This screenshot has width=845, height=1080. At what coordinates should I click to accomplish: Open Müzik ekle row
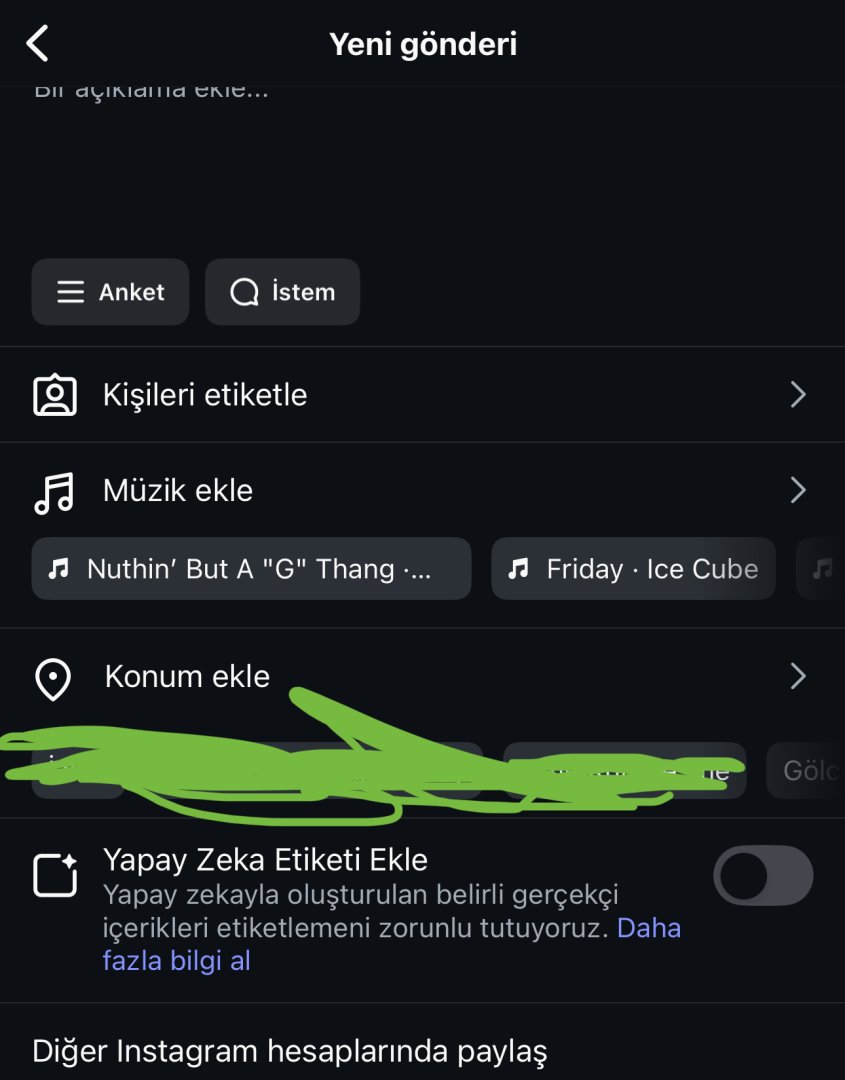click(x=420, y=491)
